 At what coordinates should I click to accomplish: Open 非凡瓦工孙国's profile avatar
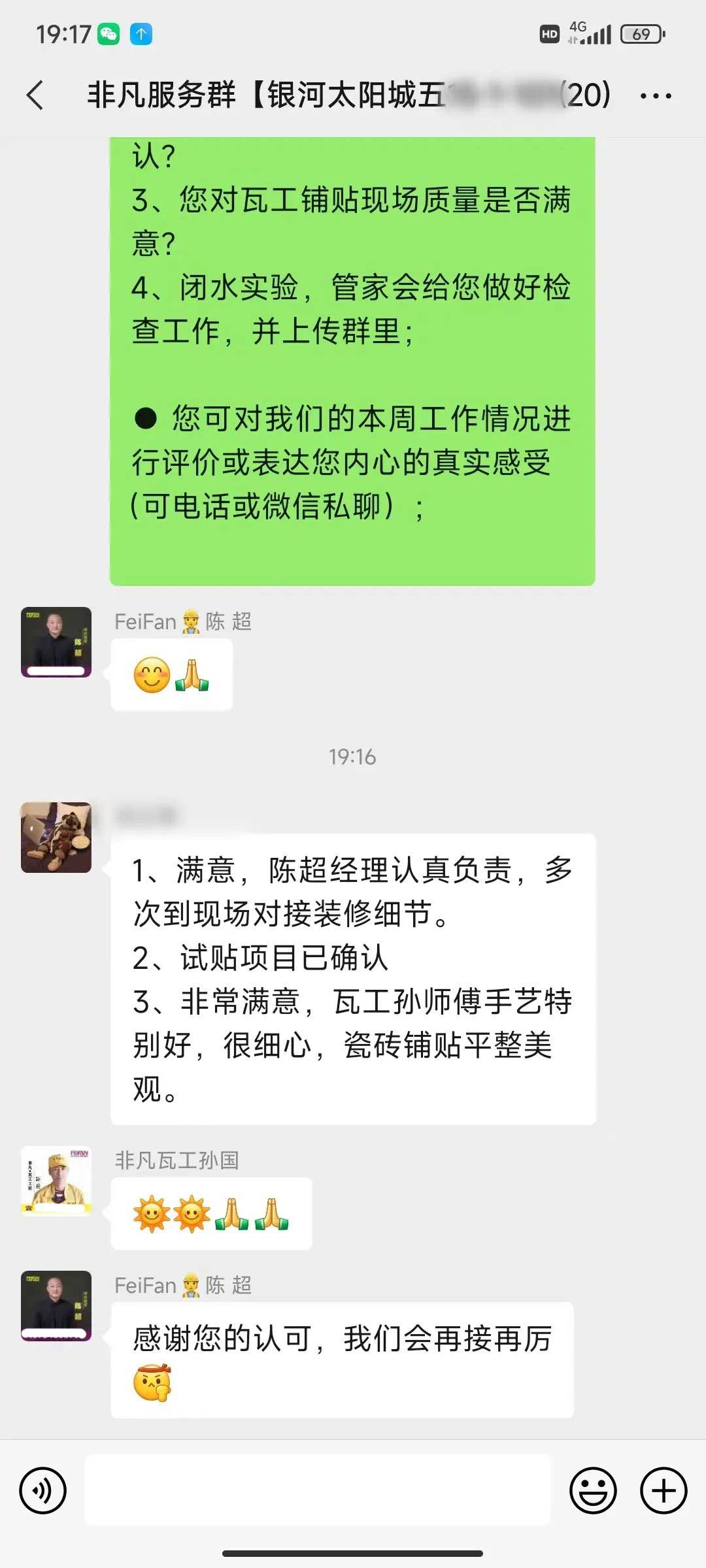[x=56, y=1181]
